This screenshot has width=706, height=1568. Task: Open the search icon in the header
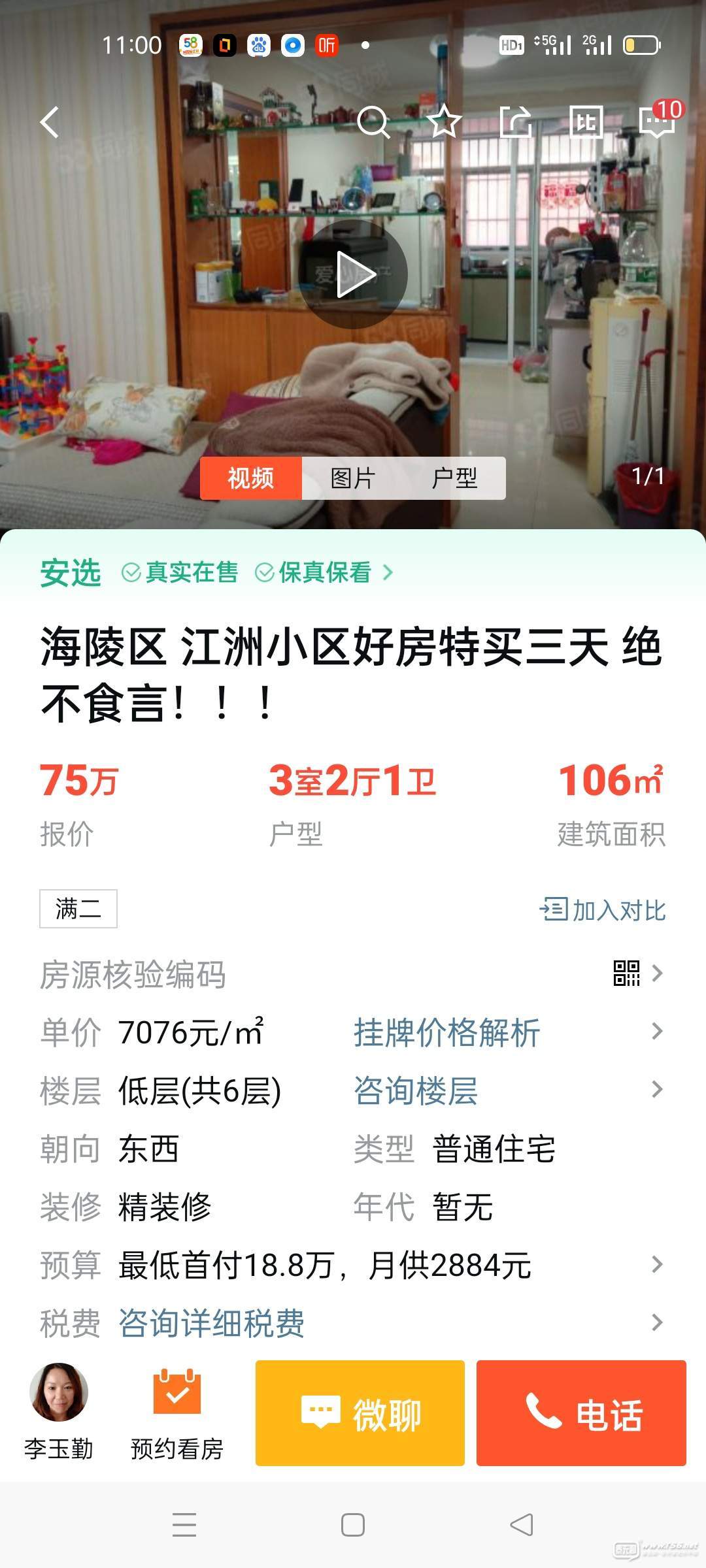(373, 122)
